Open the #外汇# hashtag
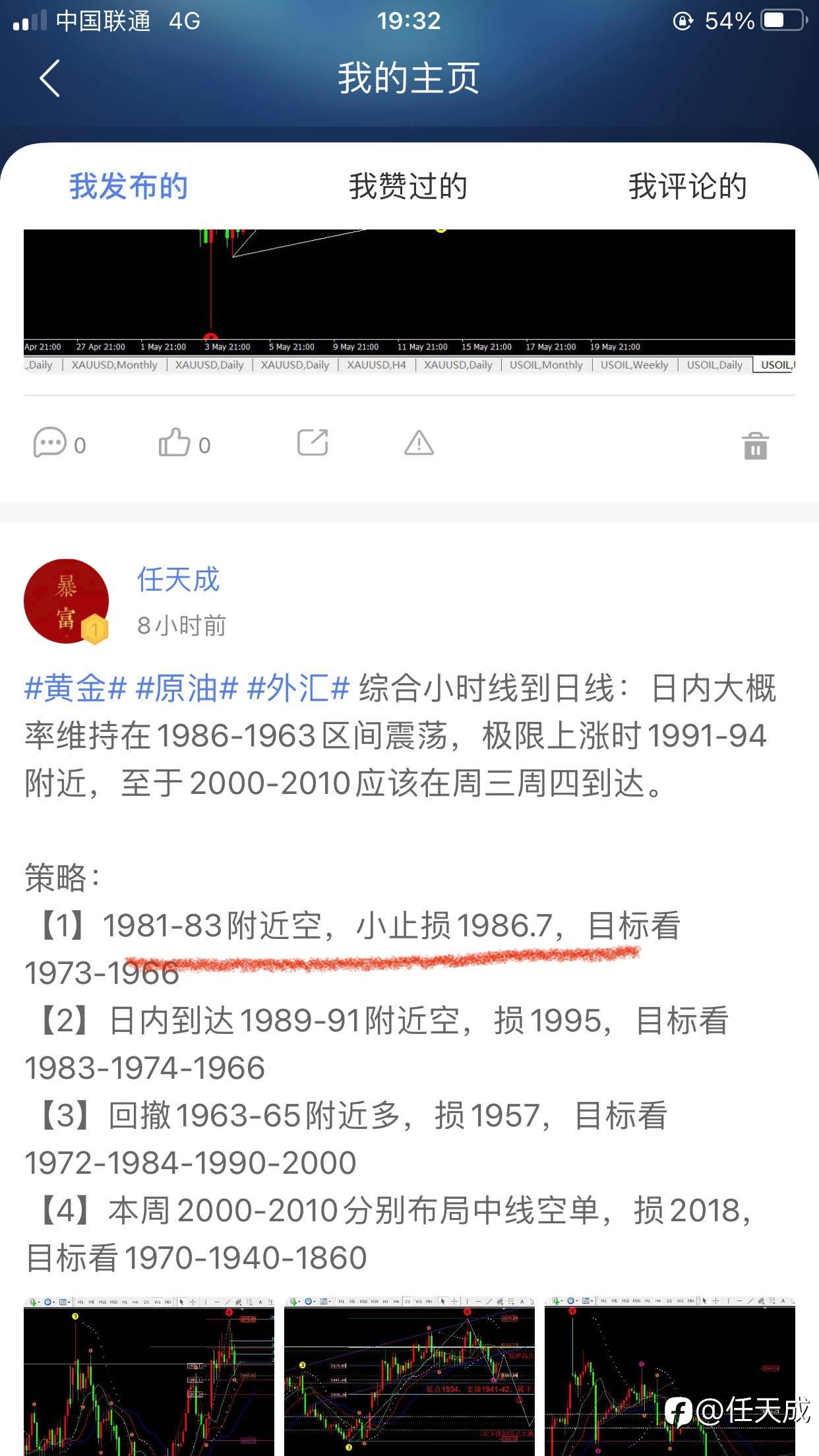 coord(297,688)
